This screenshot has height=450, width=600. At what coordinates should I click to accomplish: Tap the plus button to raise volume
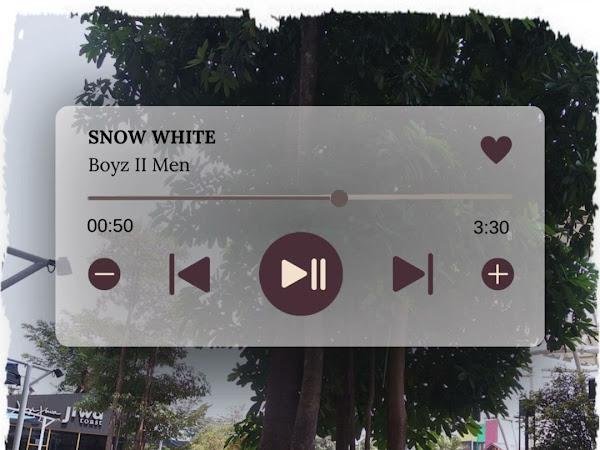click(x=497, y=274)
